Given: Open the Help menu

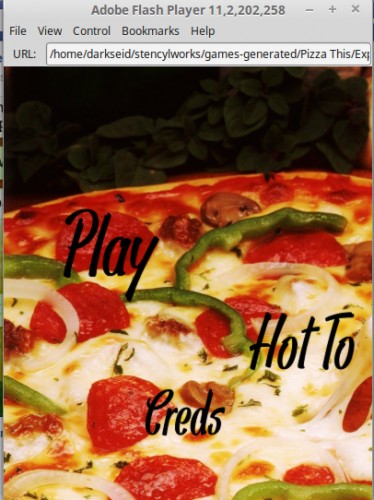Looking at the screenshot, I should point(203,31).
